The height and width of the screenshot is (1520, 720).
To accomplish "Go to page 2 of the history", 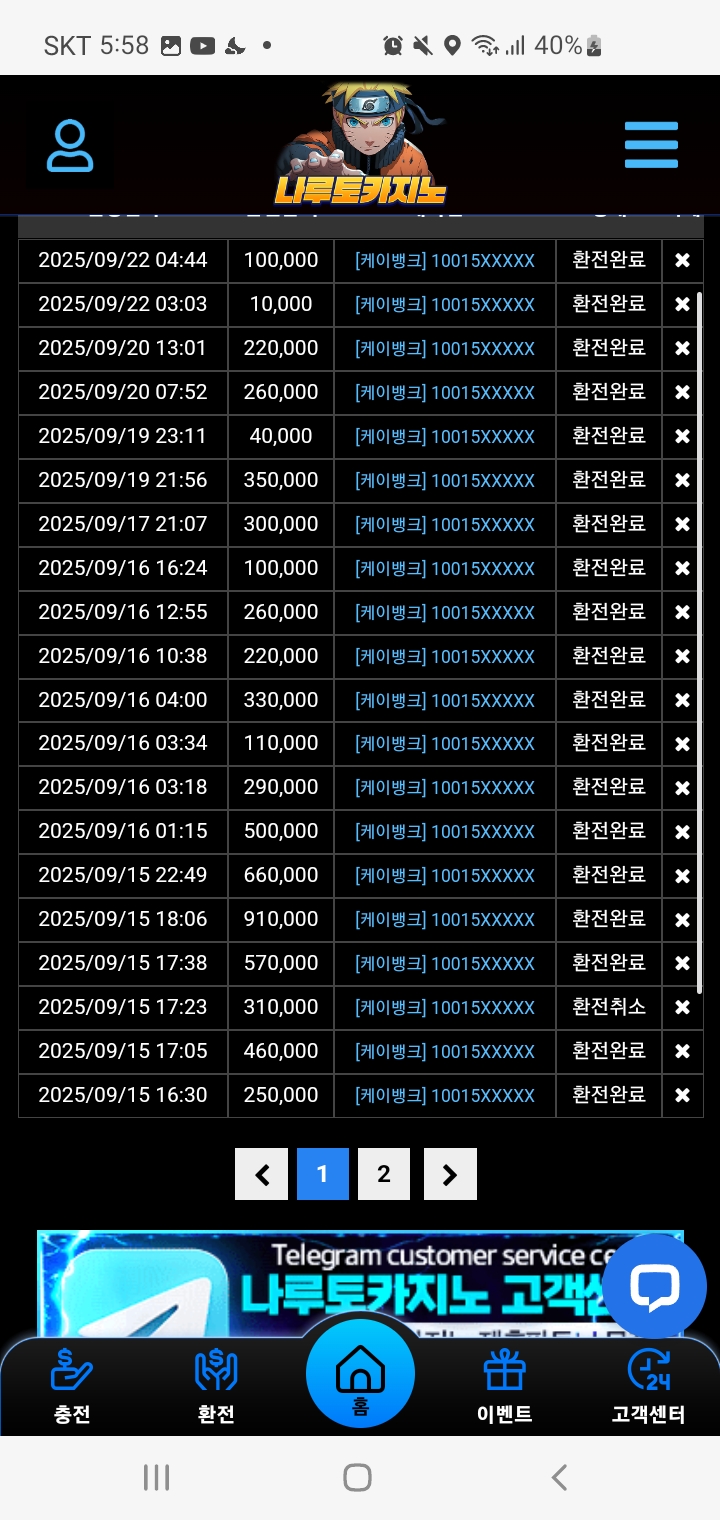I will pyautogui.click(x=384, y=1174).
